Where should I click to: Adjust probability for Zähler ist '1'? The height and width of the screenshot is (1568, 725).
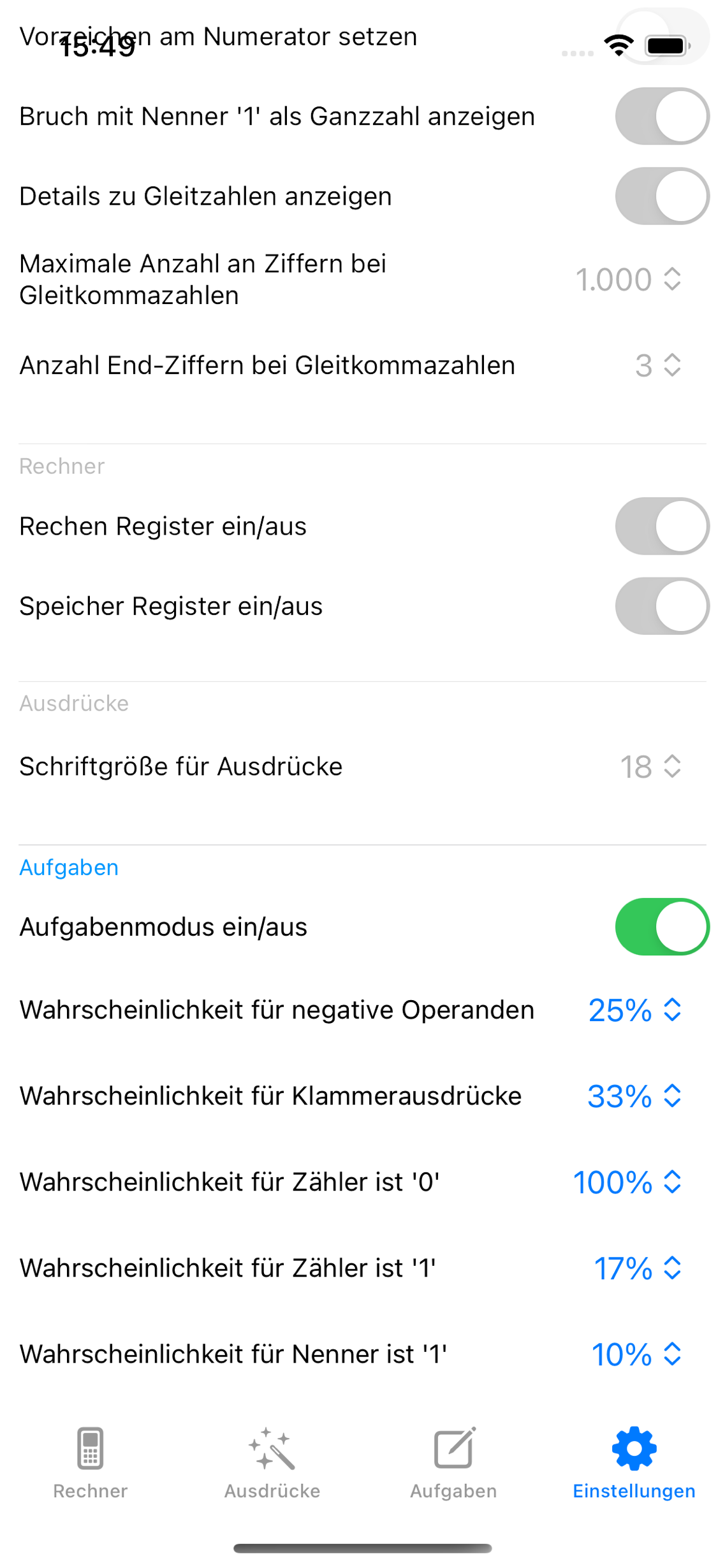click(x=637, y=1268)
